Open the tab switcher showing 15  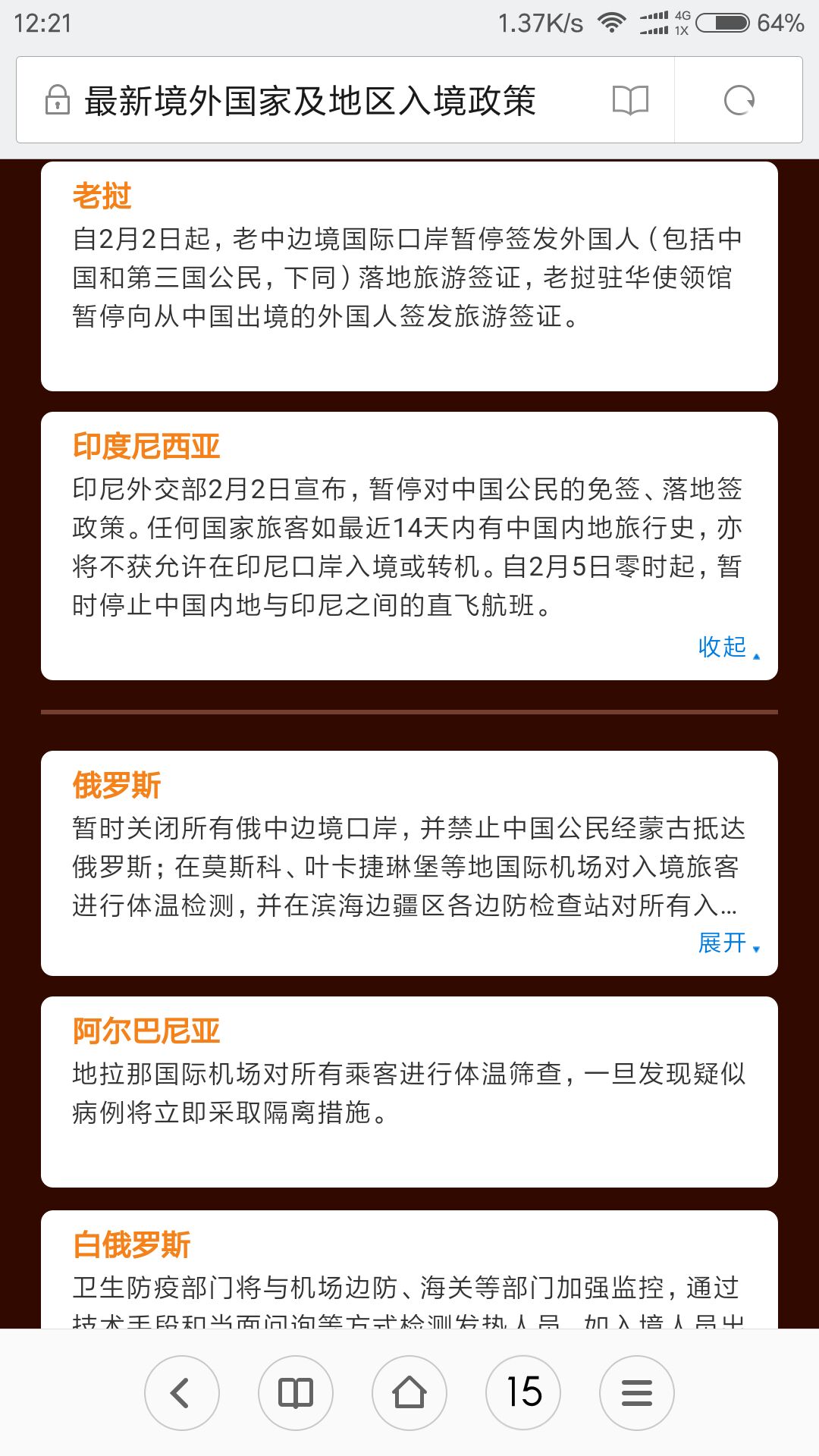pyautogui.click(x=523, y=1393)
